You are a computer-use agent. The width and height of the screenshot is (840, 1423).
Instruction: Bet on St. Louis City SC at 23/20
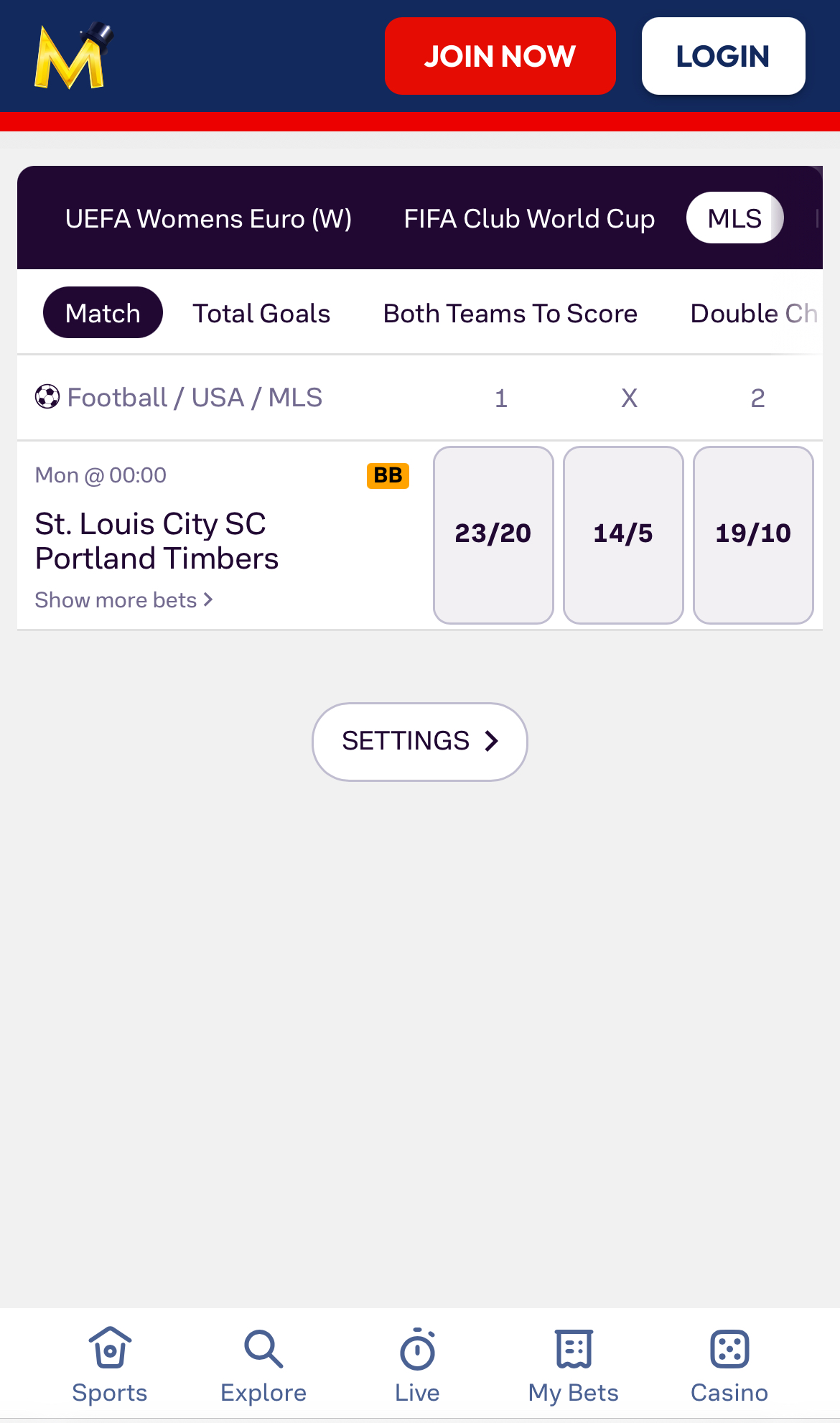[x=493, y=535]
